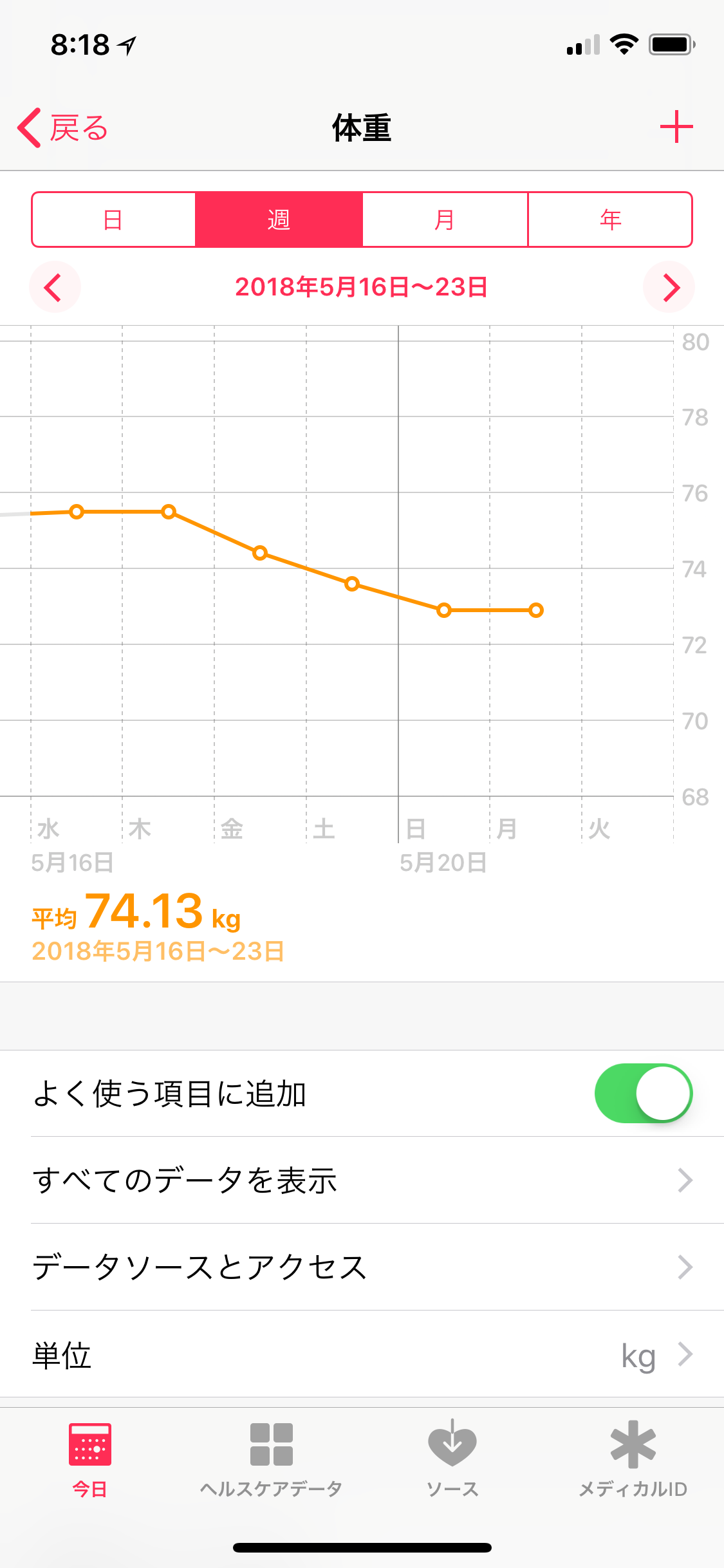Switch to the 月 (month) view
Image resolution: width=724 pixels, height=1568 pixels.
445,219
